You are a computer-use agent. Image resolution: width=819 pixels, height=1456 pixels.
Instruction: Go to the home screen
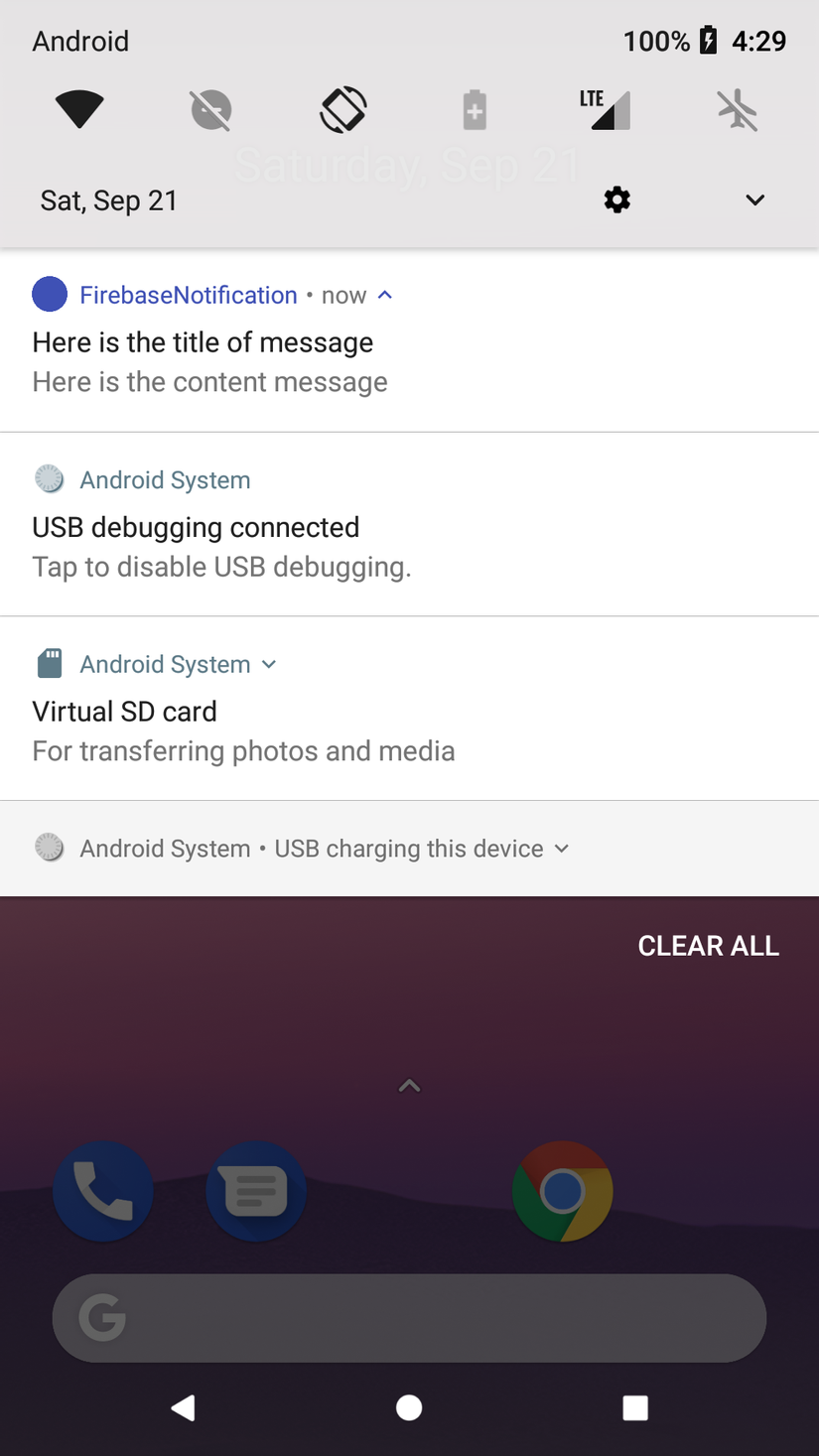[x=409, y=1407]
